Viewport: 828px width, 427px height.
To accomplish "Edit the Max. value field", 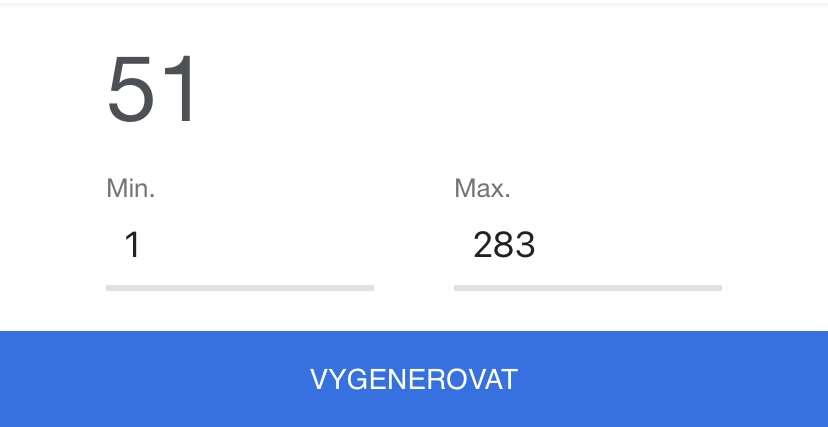I will tap(587, 246).
